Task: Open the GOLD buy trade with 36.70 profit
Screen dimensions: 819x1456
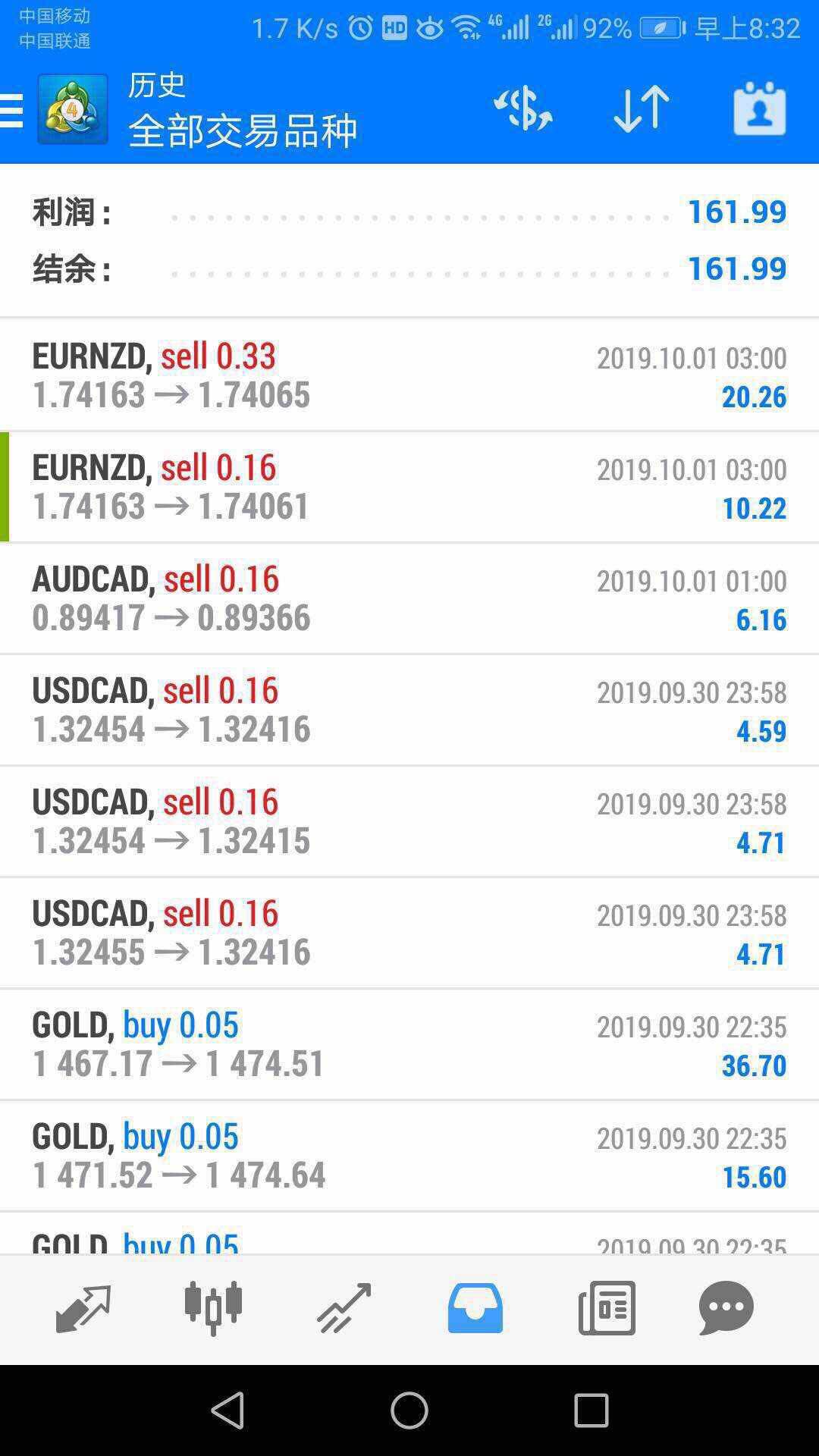Action: [409, 1044]
